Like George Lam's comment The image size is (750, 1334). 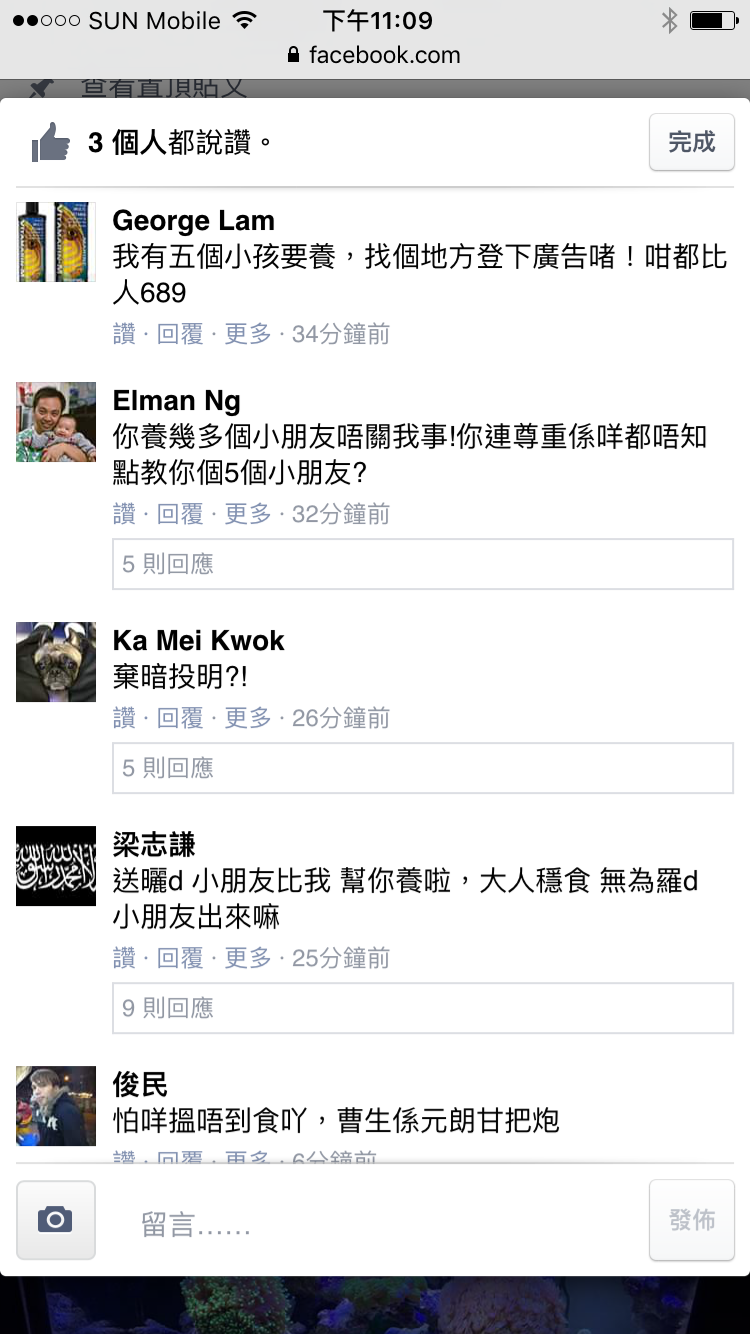point(124,334)
